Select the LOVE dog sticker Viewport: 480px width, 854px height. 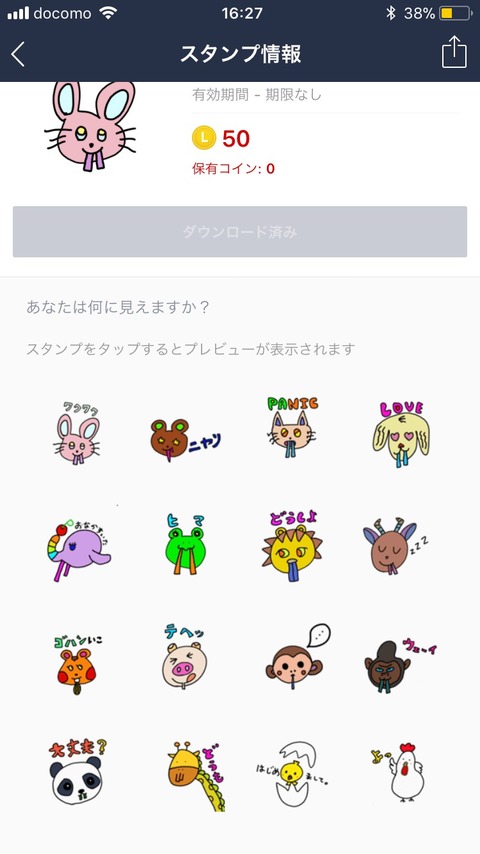(402, 434)
